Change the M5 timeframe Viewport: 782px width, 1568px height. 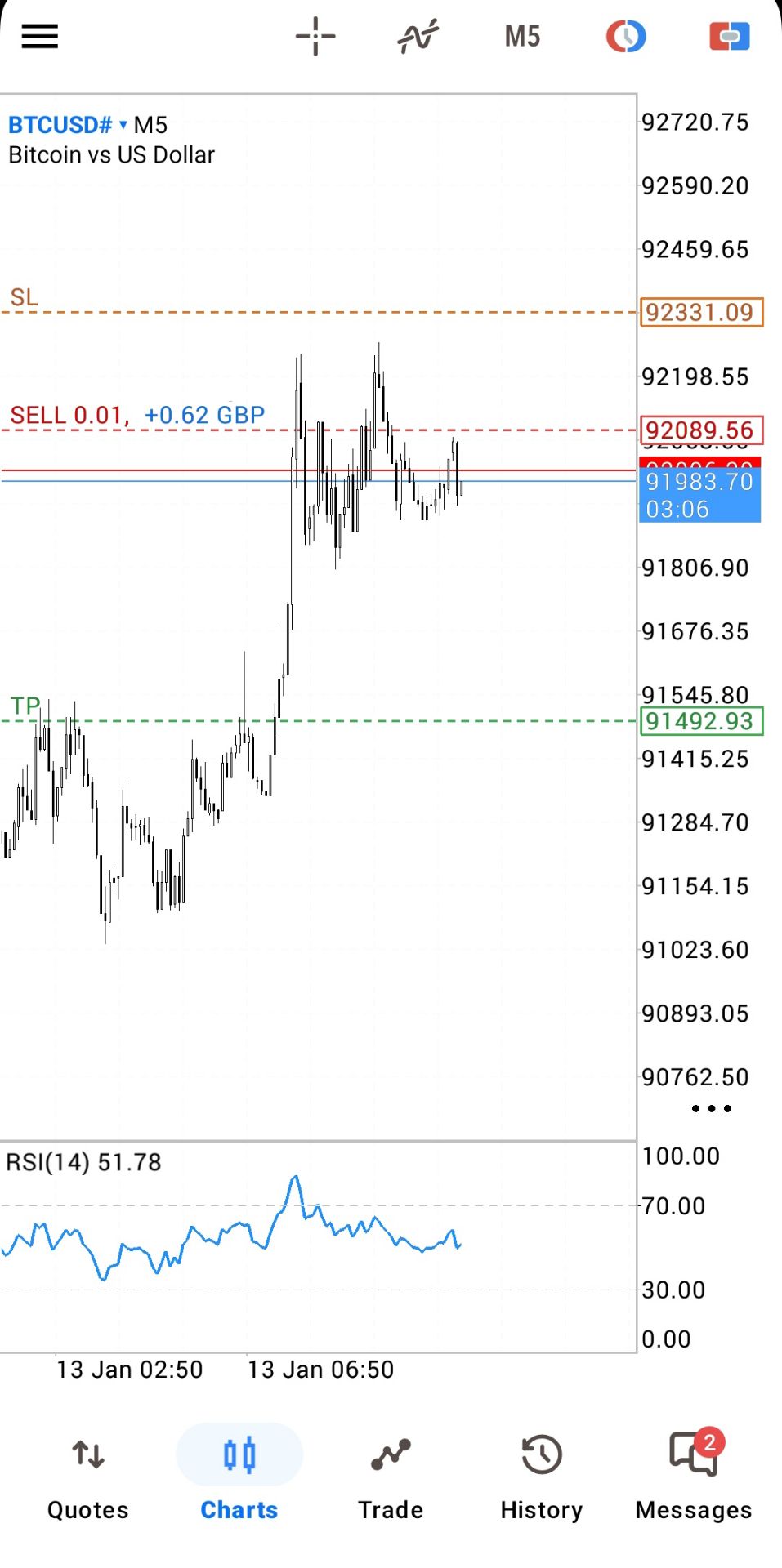(x=522, y=37)
